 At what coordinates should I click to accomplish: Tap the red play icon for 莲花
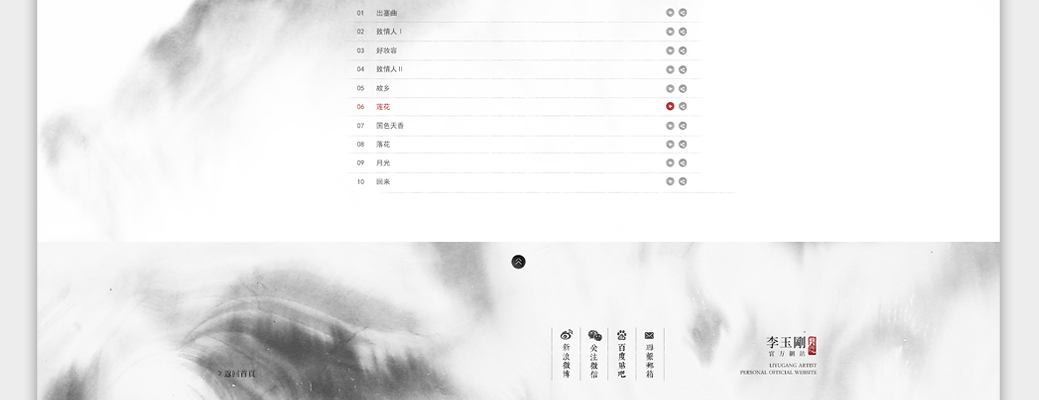[670, 106]
